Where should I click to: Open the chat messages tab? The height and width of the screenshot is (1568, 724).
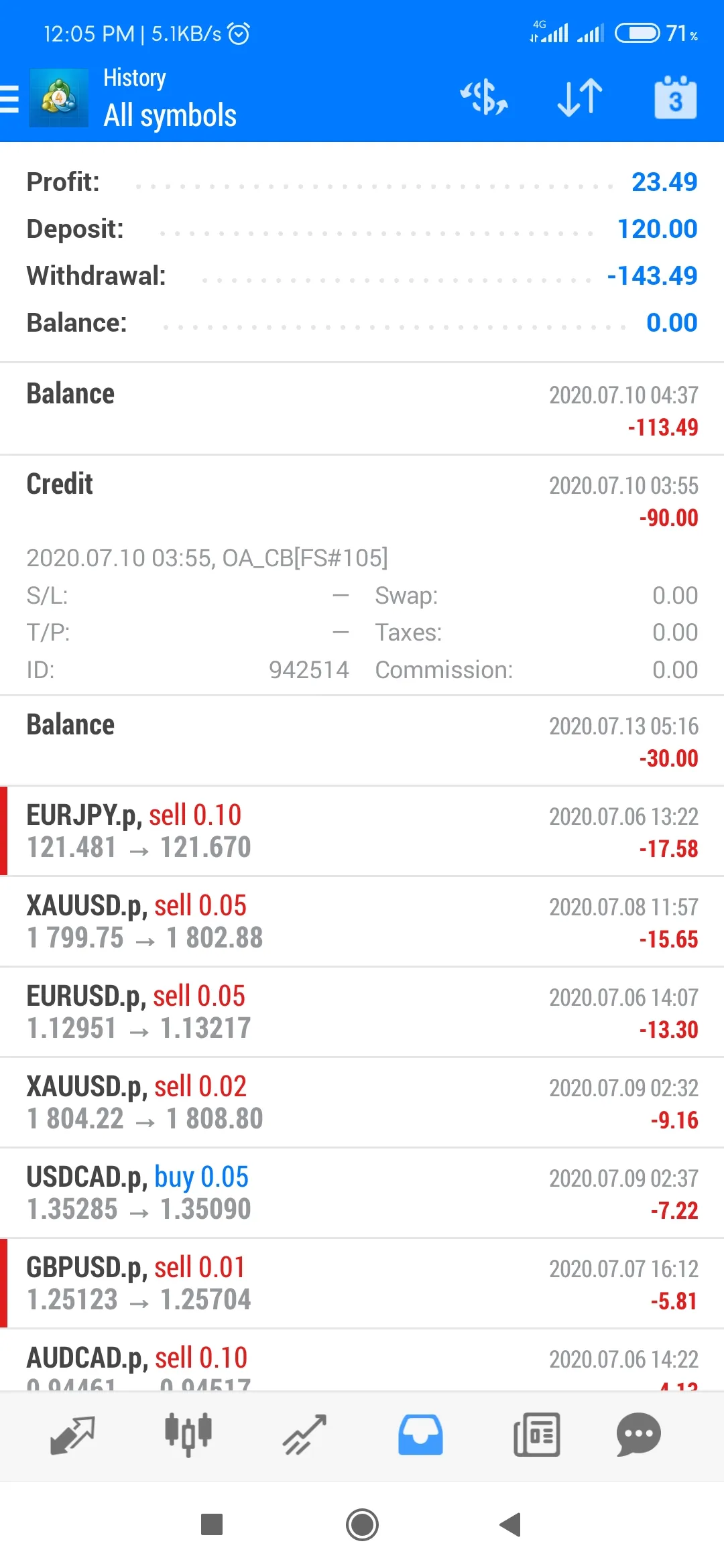[x=639, y=1435]
